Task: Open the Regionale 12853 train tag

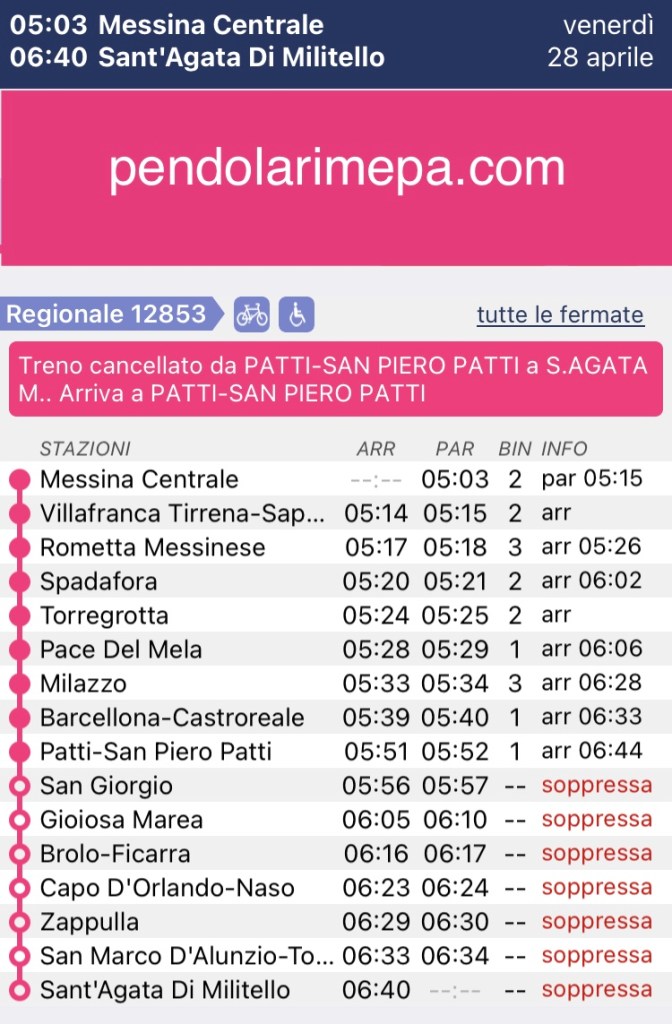Action: (108, 315)
